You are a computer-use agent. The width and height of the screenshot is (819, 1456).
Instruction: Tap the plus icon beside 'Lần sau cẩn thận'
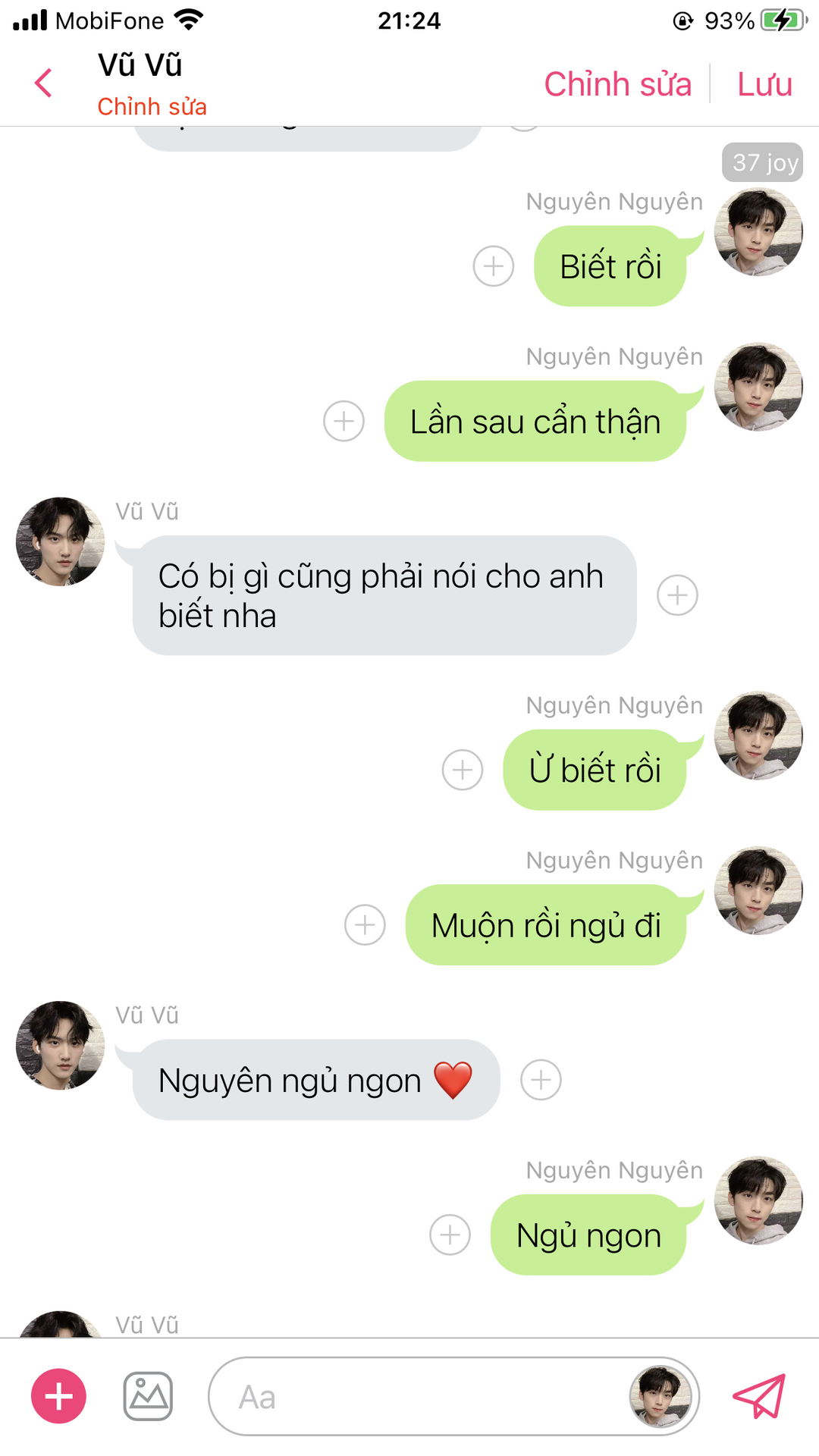[344, 421]
